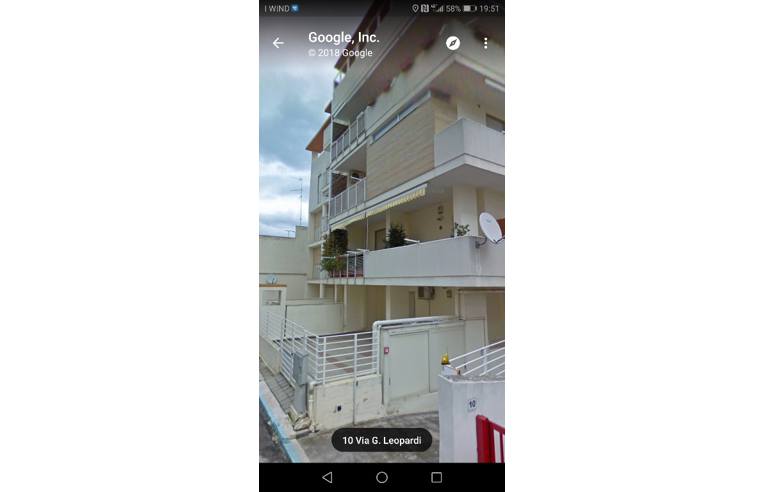Image resolution: width=764 pixels, height=492 pixels.
Task: Tap the system home button
Action: point(382,478)
